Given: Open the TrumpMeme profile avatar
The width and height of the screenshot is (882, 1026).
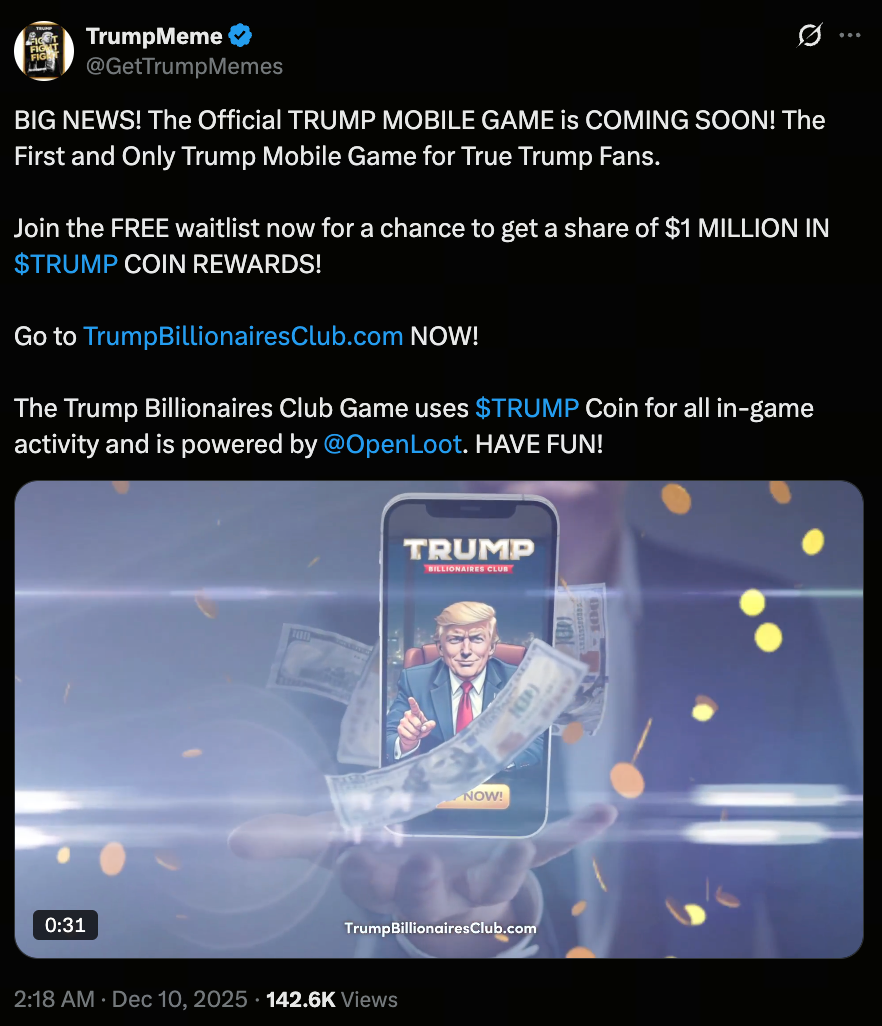Looking at the screenshot, I should [43, 51].
